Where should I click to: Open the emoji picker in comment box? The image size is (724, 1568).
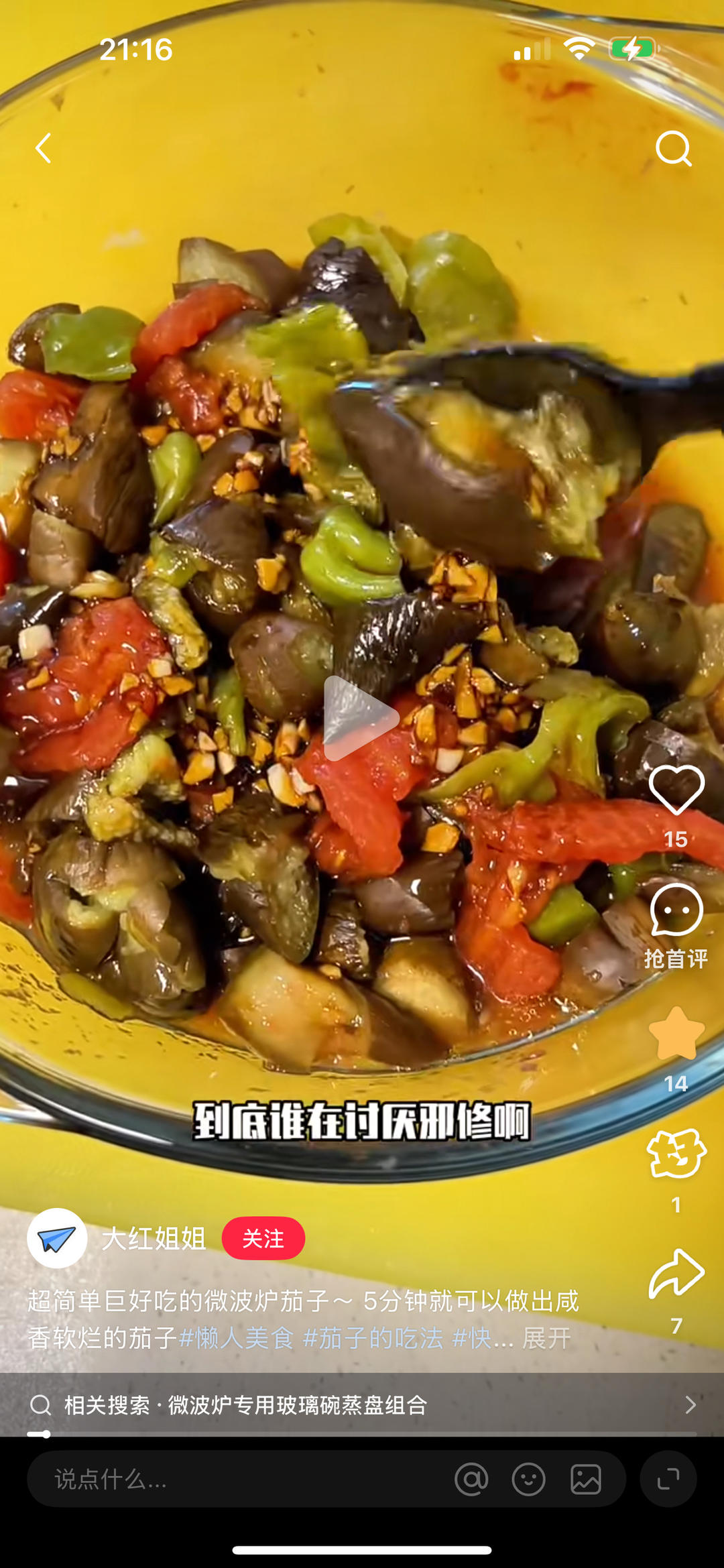point(528,1479)
